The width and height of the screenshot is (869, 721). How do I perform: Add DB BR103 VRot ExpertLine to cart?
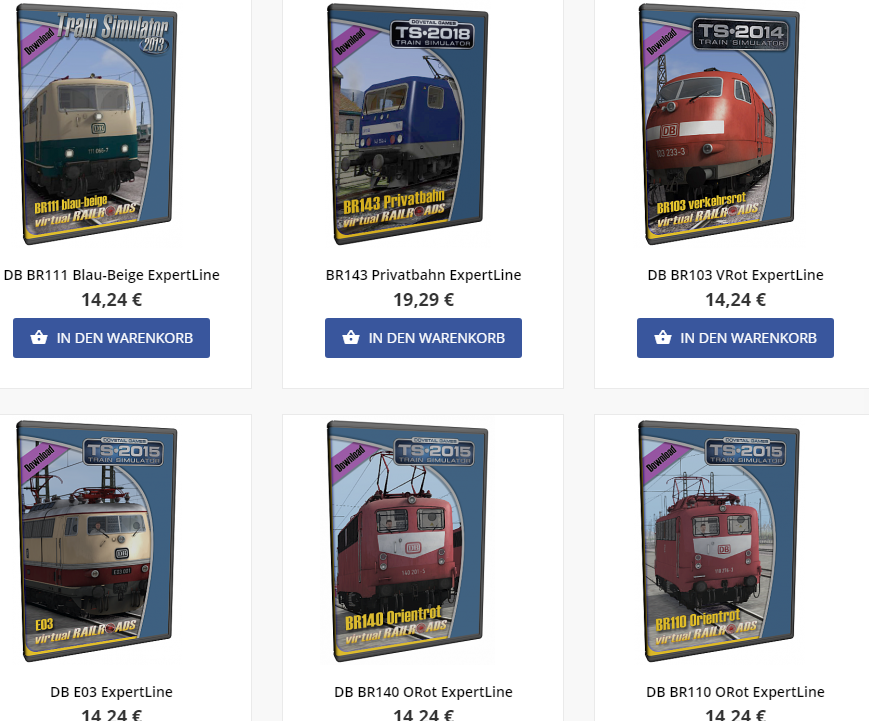coord(735,338)
